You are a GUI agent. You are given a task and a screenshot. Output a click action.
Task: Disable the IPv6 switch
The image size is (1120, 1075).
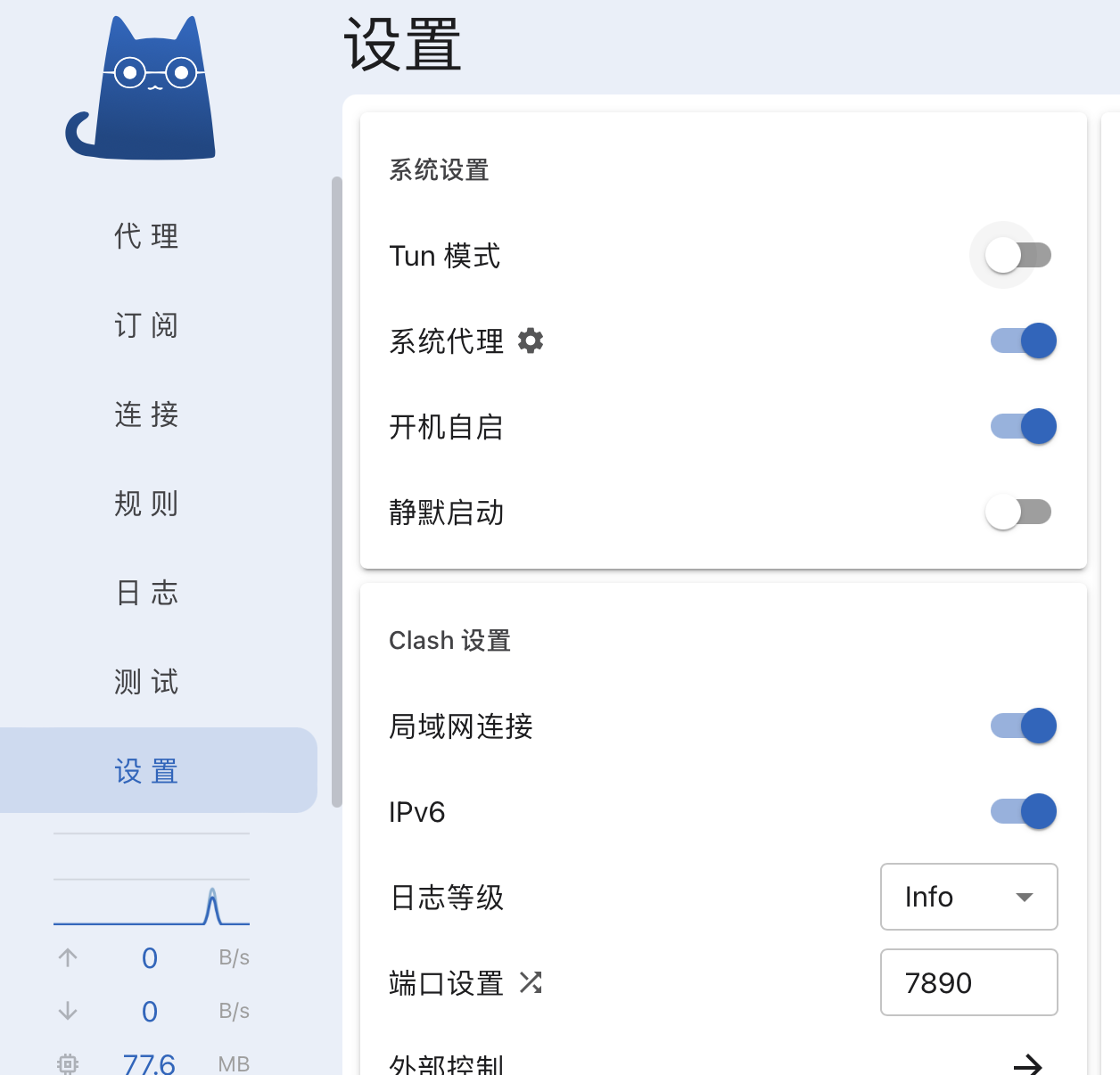pos(1024,811)
